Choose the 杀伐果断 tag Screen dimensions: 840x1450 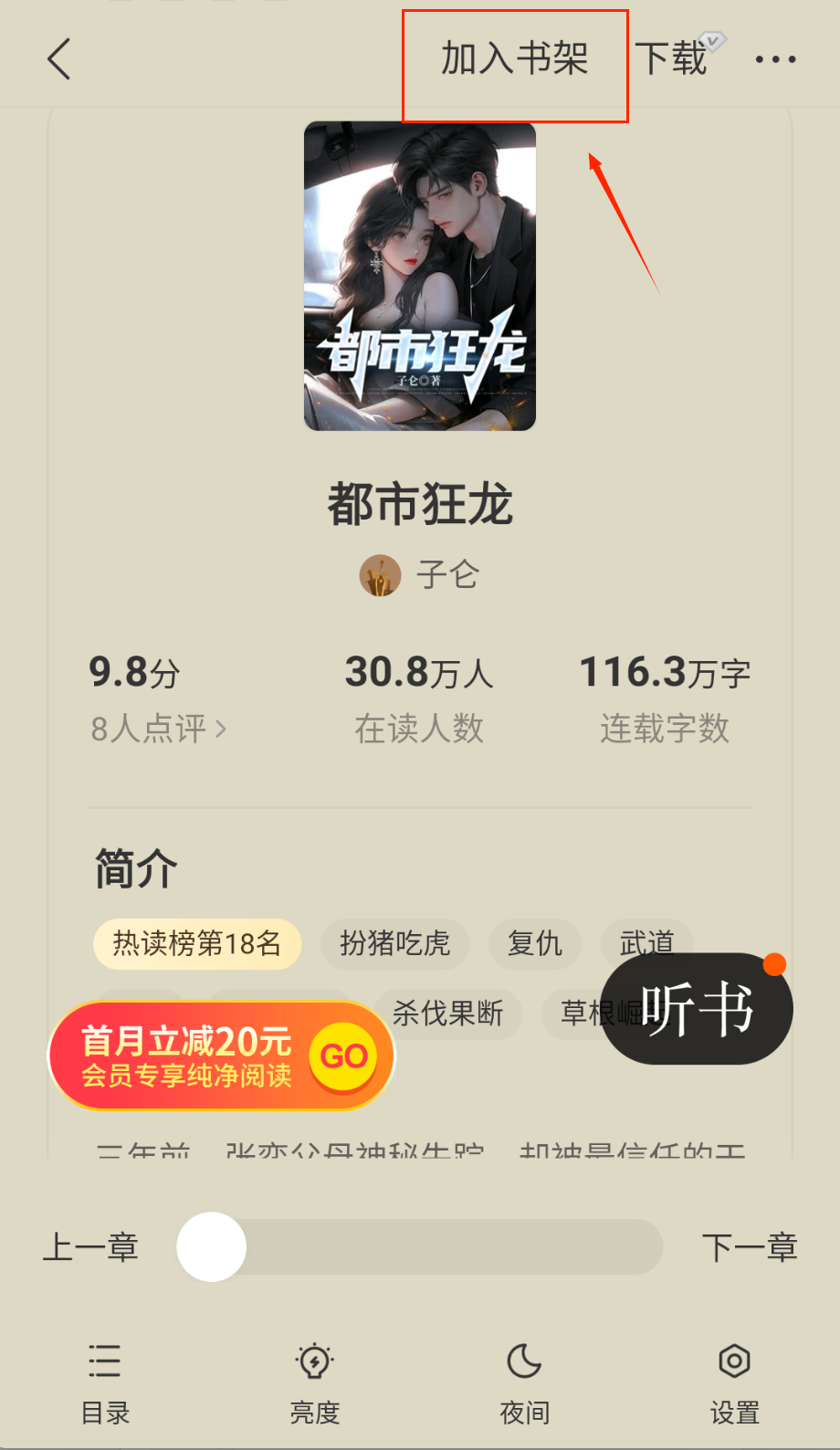pyautogui.click(x=447, y=1013)
